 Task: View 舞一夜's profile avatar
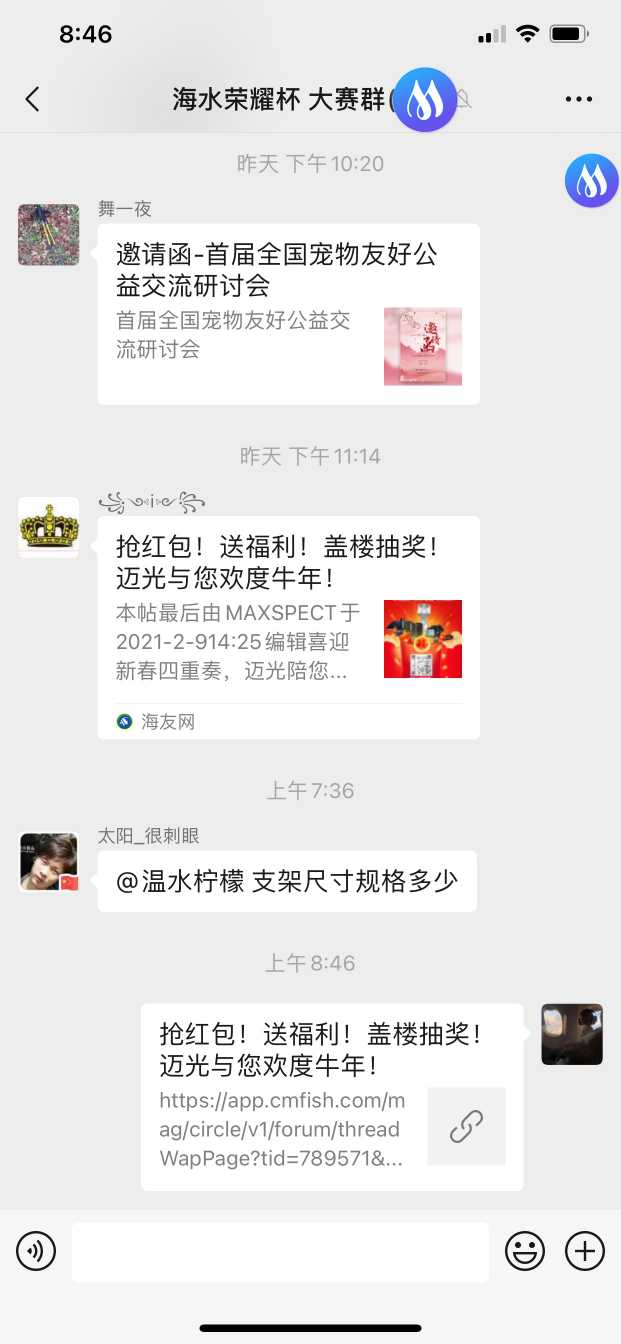(48, 235)
